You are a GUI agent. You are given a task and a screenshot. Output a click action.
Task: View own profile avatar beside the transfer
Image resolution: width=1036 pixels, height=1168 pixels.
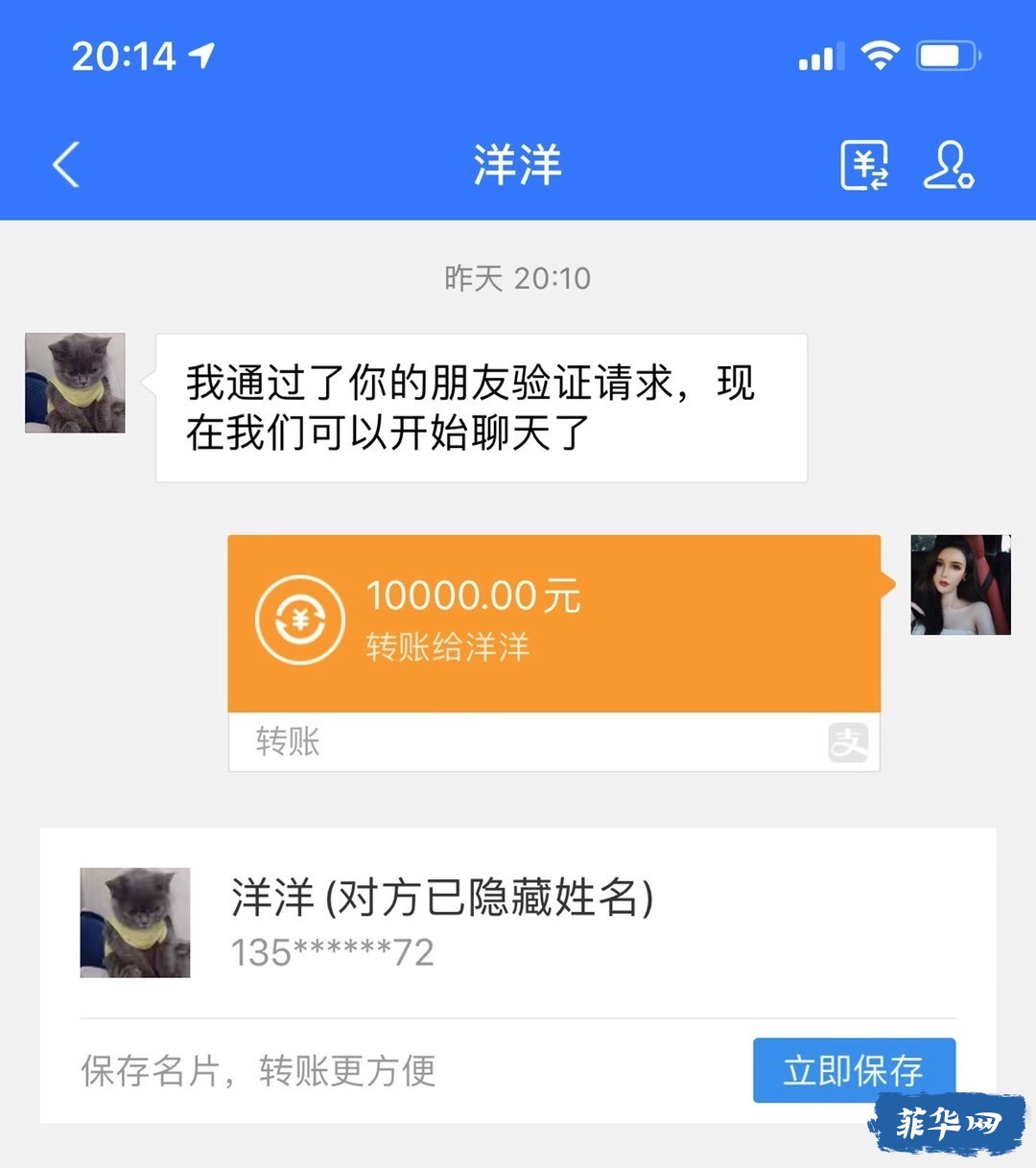coord(960,585)
